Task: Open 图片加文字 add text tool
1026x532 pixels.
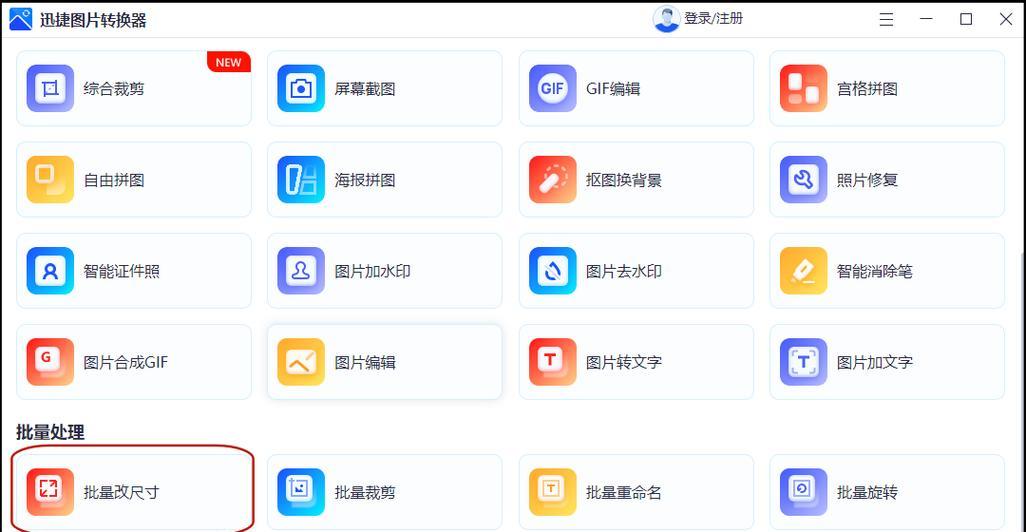Action: coord(886,362)
